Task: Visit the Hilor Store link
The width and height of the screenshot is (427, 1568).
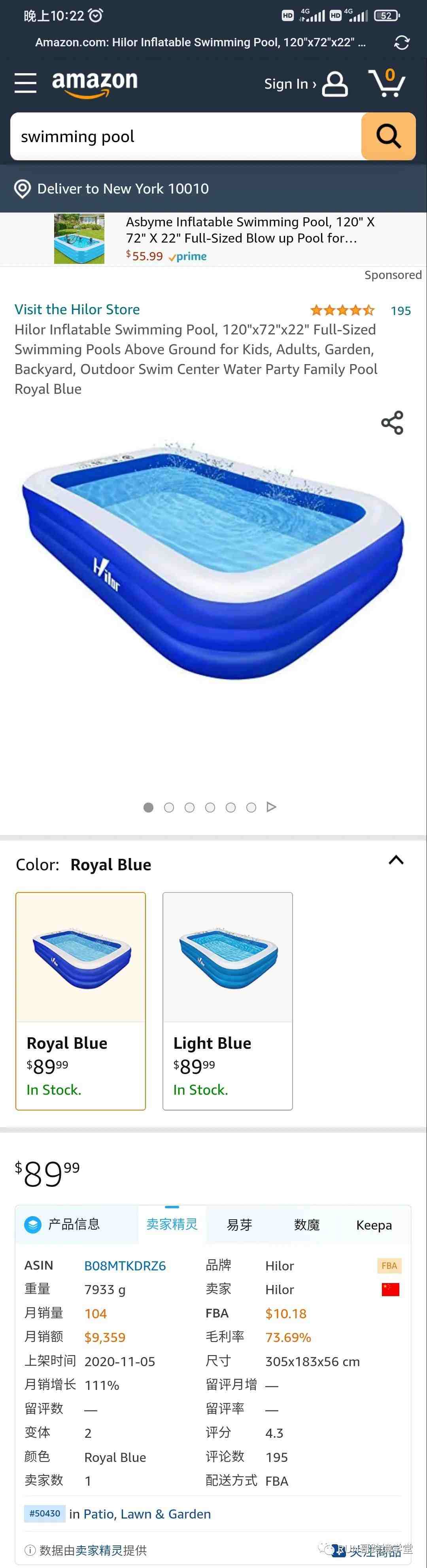Action: (77, 309)
